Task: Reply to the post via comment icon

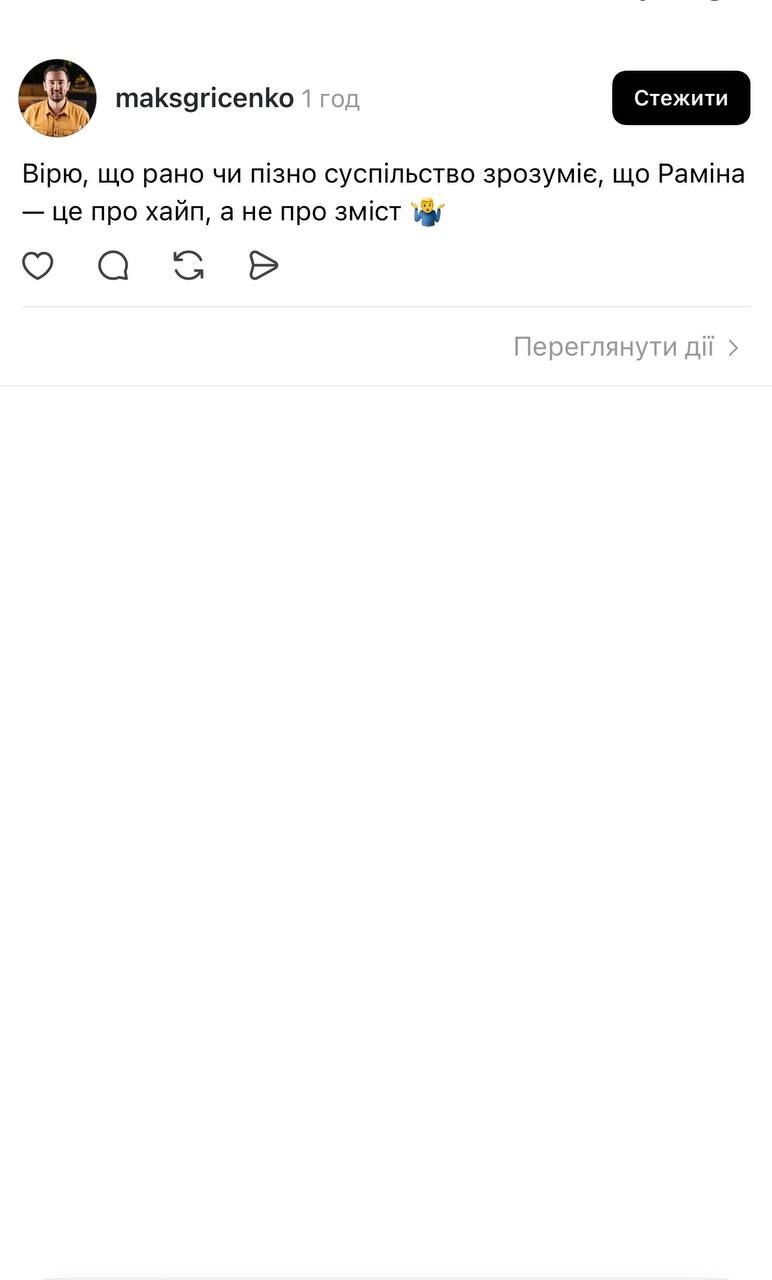Action: tap(113, 265)
